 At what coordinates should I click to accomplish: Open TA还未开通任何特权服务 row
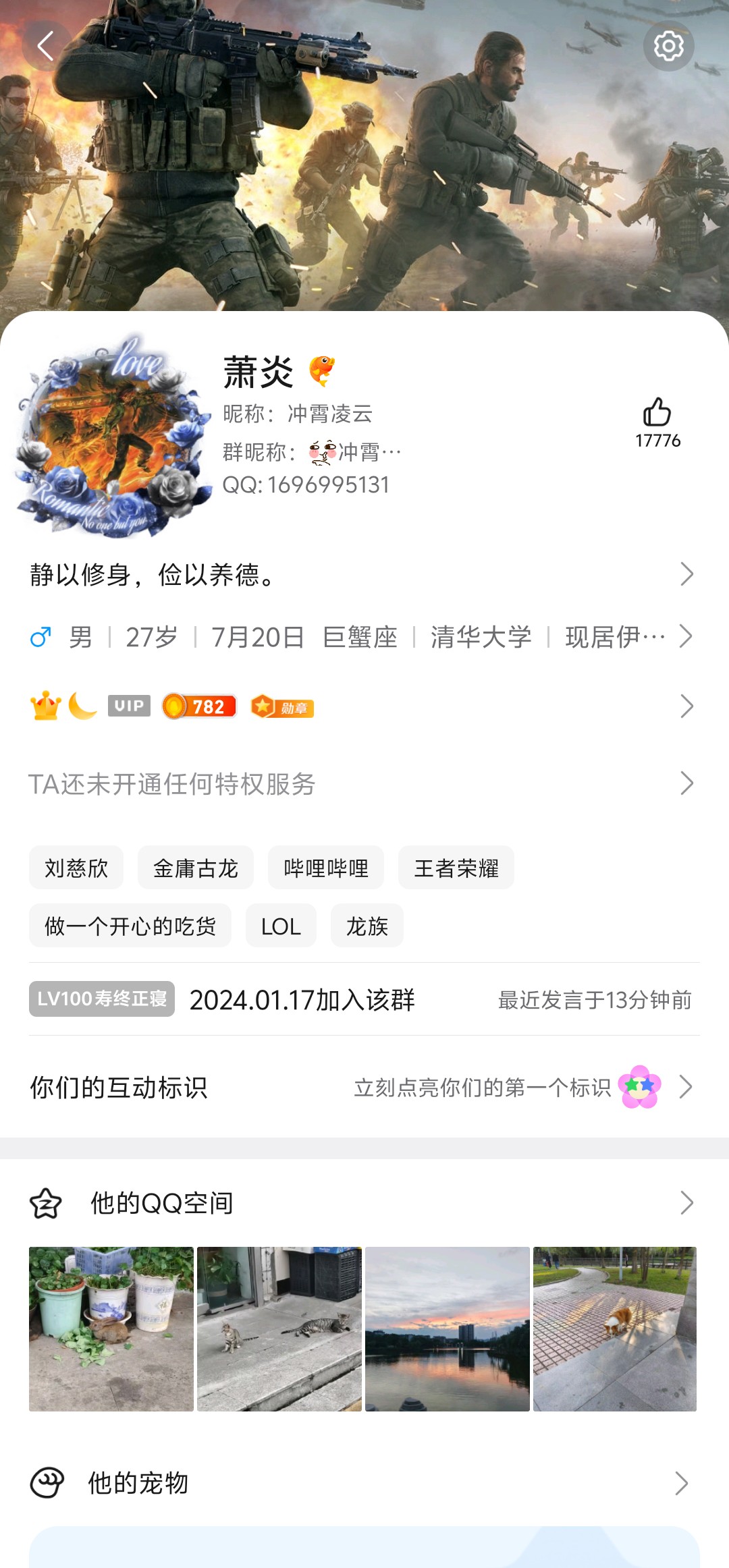(x=364, y=784)
